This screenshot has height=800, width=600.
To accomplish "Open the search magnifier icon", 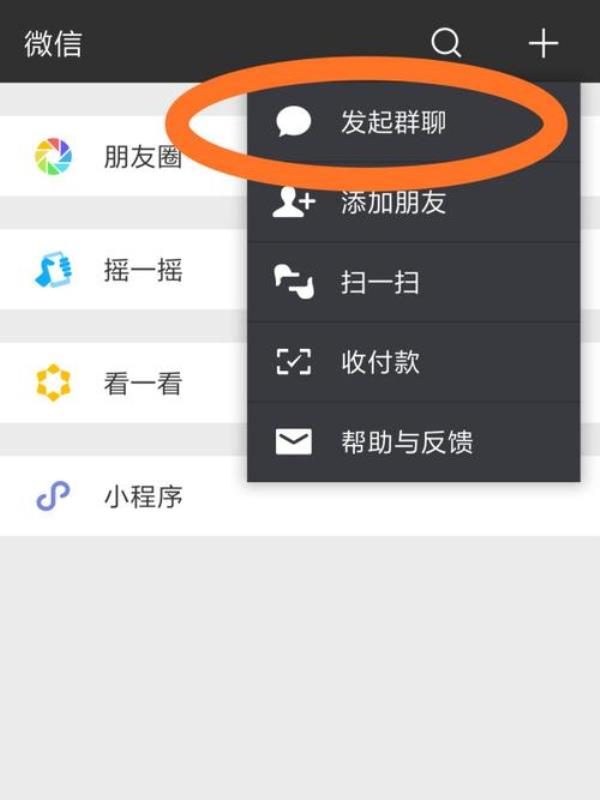I will (x=446, y=43).
